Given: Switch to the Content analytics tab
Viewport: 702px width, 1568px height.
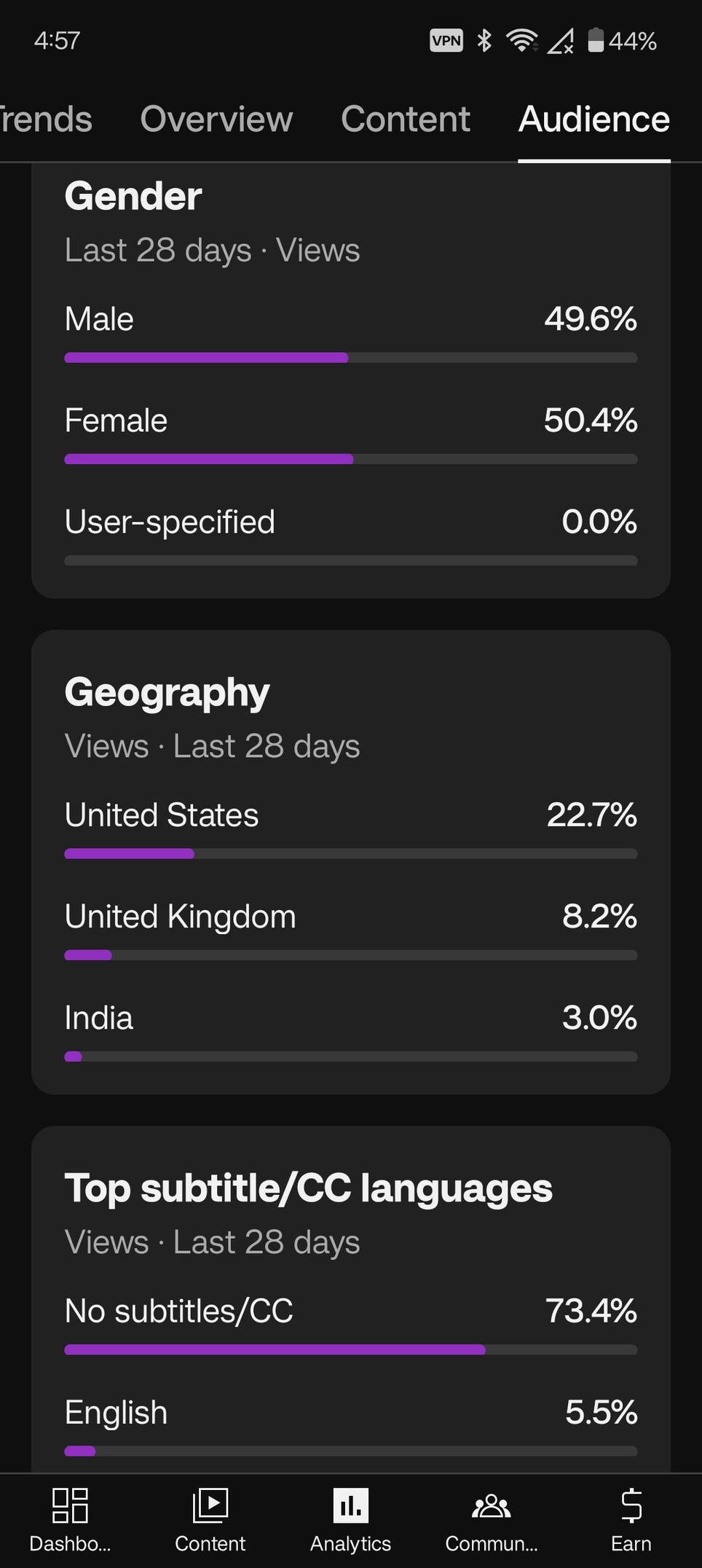Looking at the screenshot, I should pos(406,119).
